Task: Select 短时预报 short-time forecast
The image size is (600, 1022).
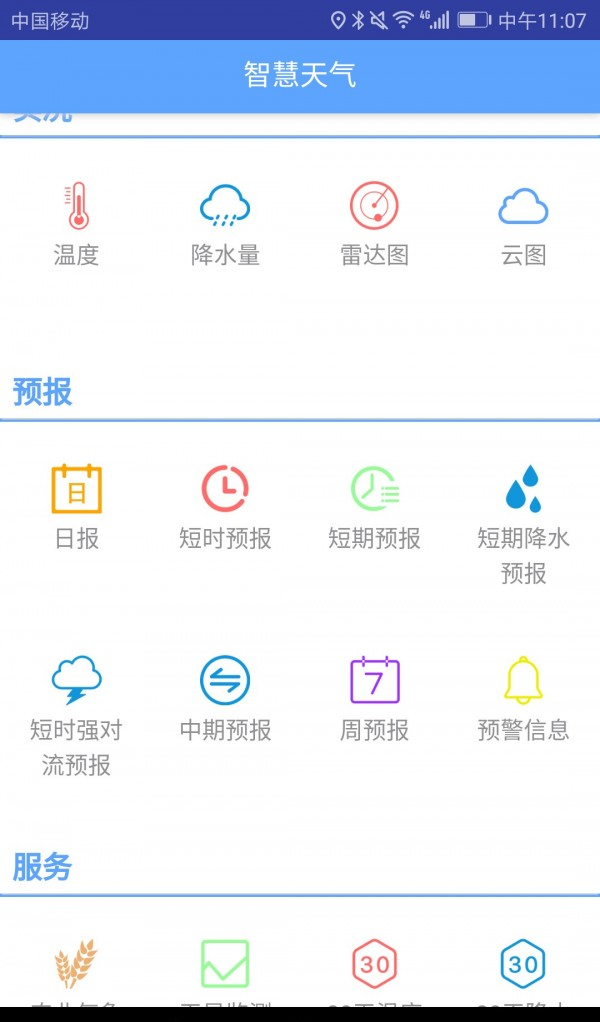Action: tap(225, 507)
